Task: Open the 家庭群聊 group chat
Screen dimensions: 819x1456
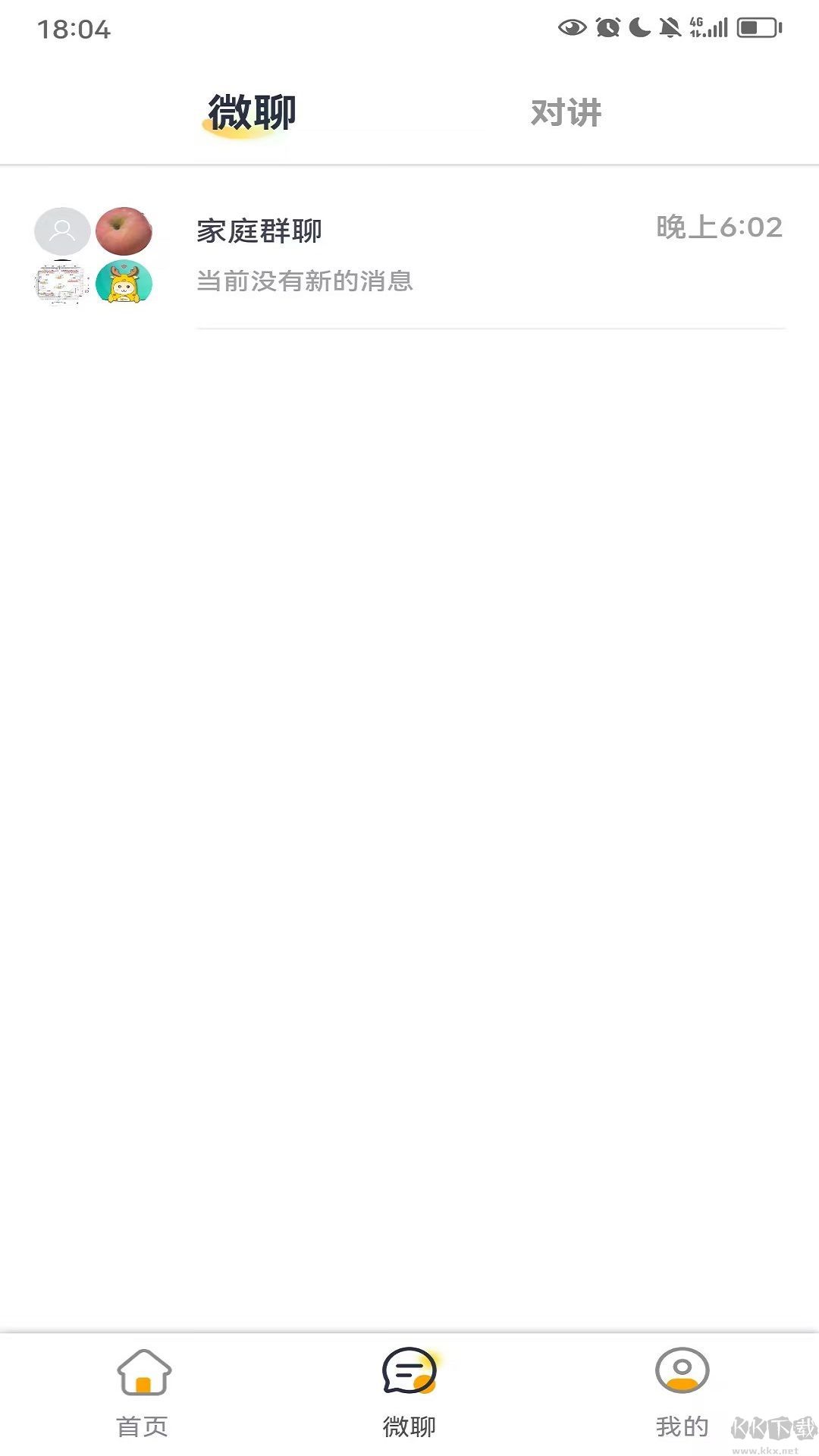Action: [x=409, y=254]
